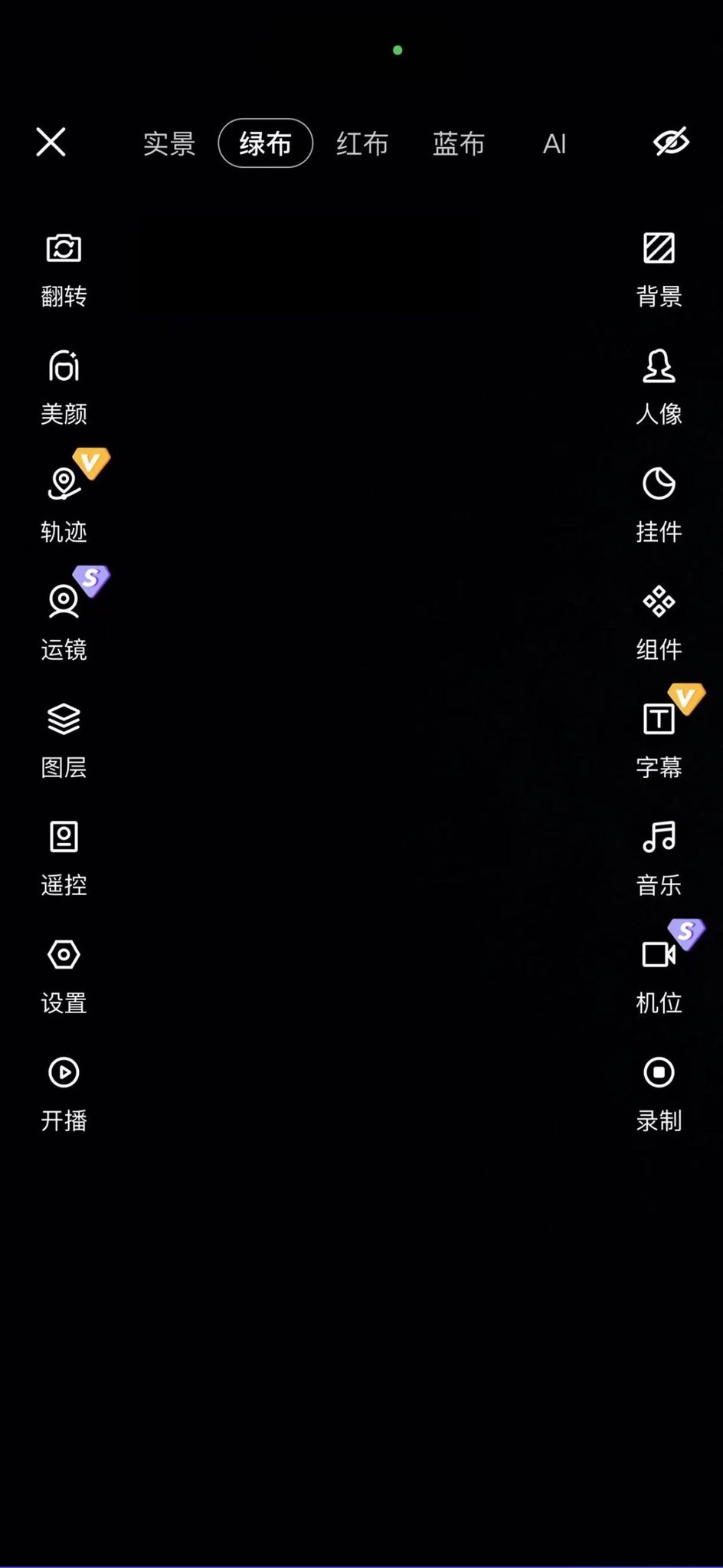The height and width of the screenshot is (1568, 723).
Task: Close the camera studio screen
Action: coord(51,143)
